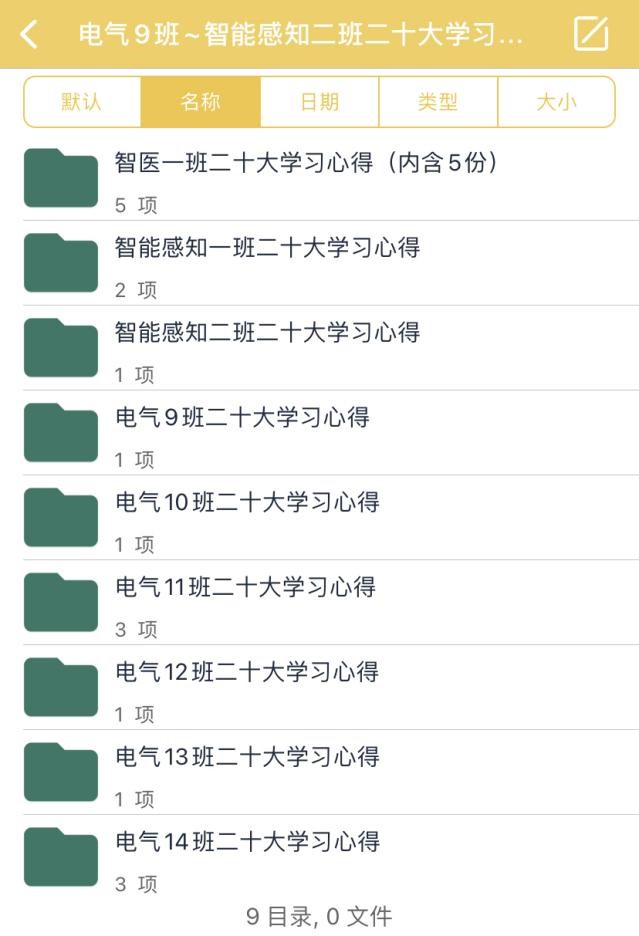Go back with the top-left arrow
This screenshot has height=936, width=639.
click(x=29, y=34)
